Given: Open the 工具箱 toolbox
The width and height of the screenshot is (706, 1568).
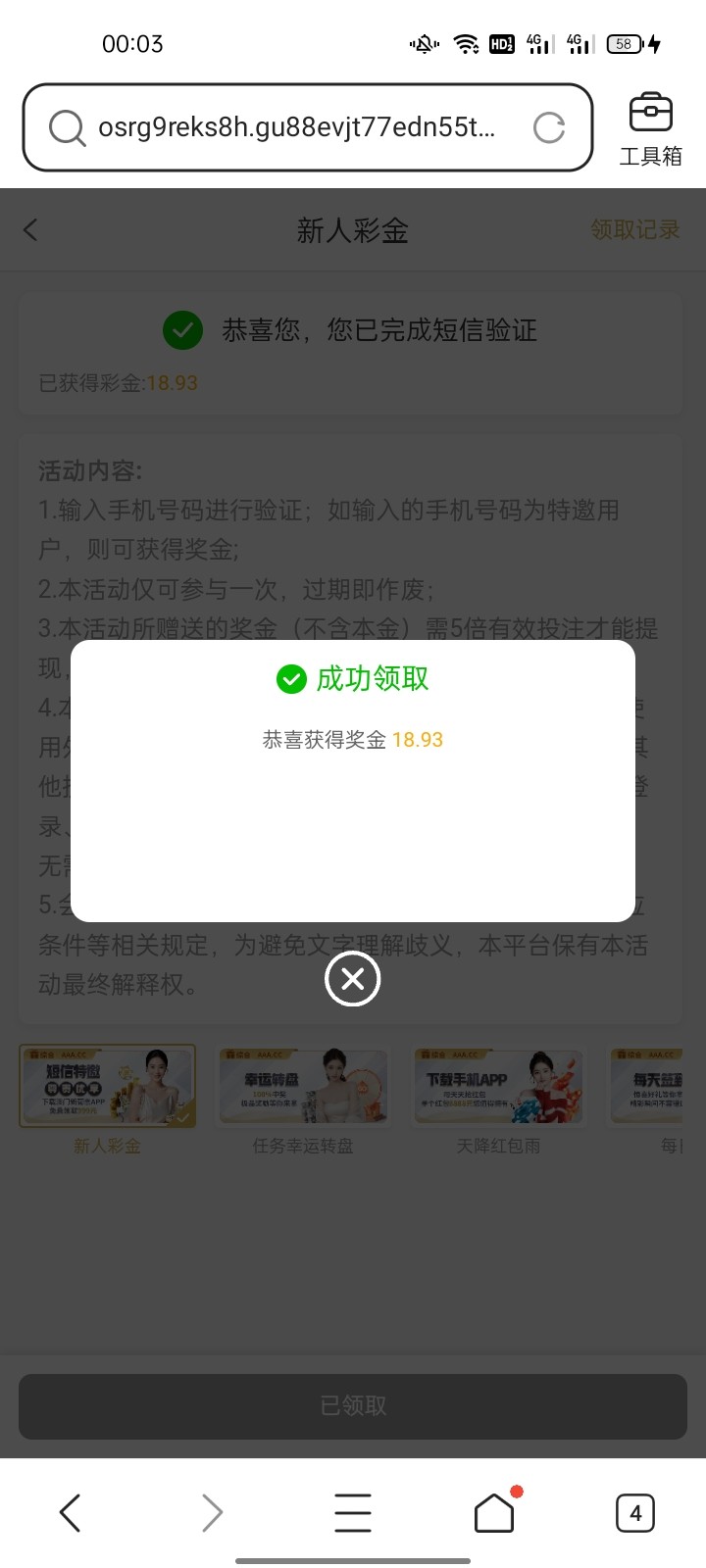Looking at the screenshot, I should point(650,129).
